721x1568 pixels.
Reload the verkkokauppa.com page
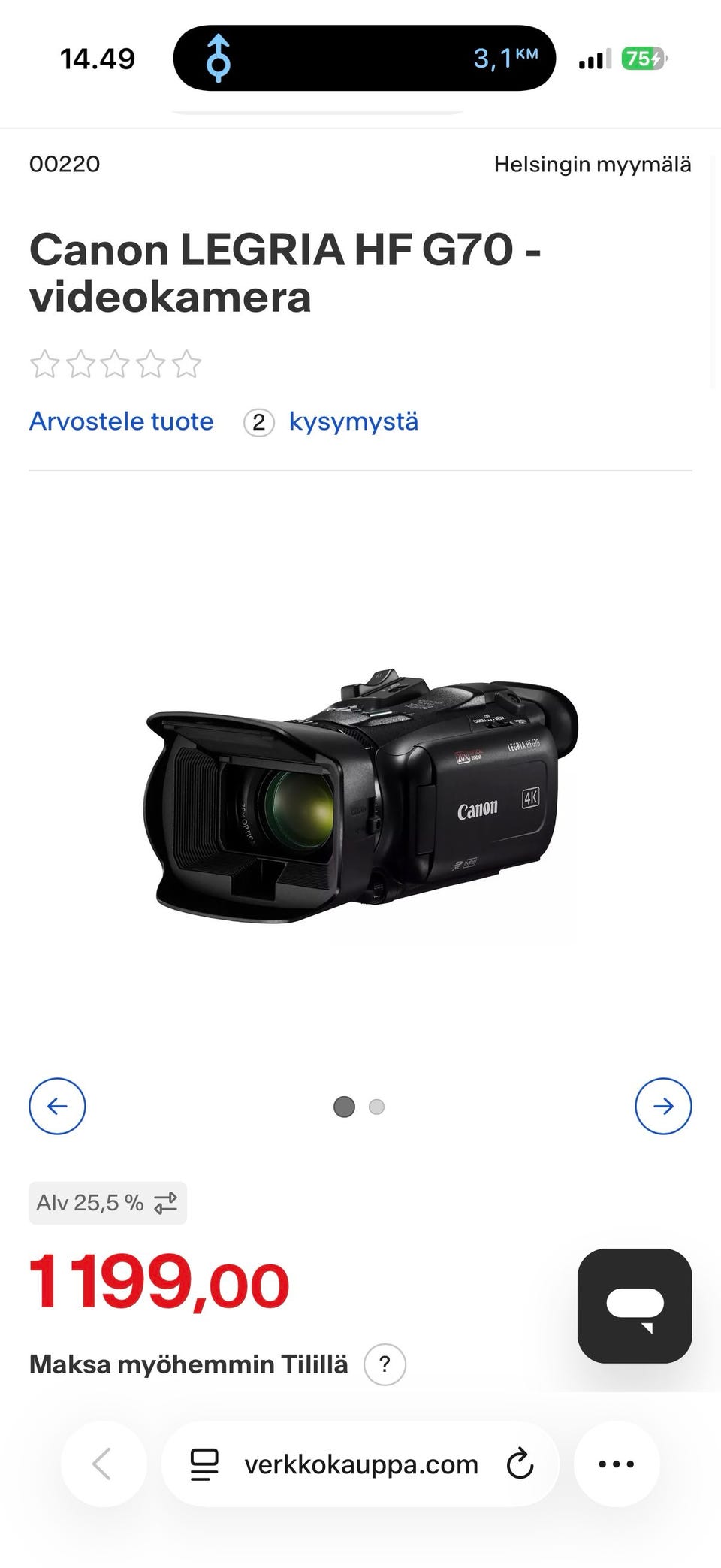[x=520, y=1464]
